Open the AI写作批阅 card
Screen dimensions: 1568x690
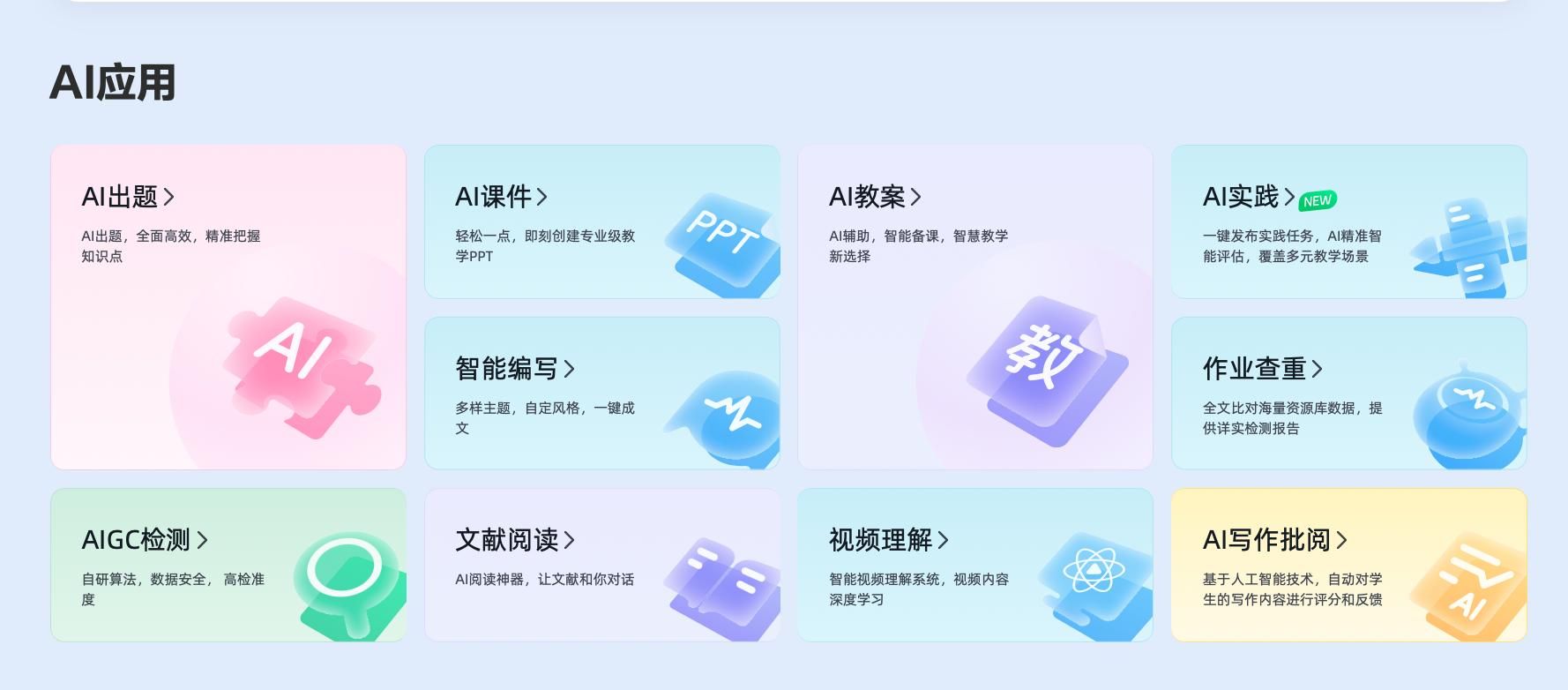(1348, 565)
